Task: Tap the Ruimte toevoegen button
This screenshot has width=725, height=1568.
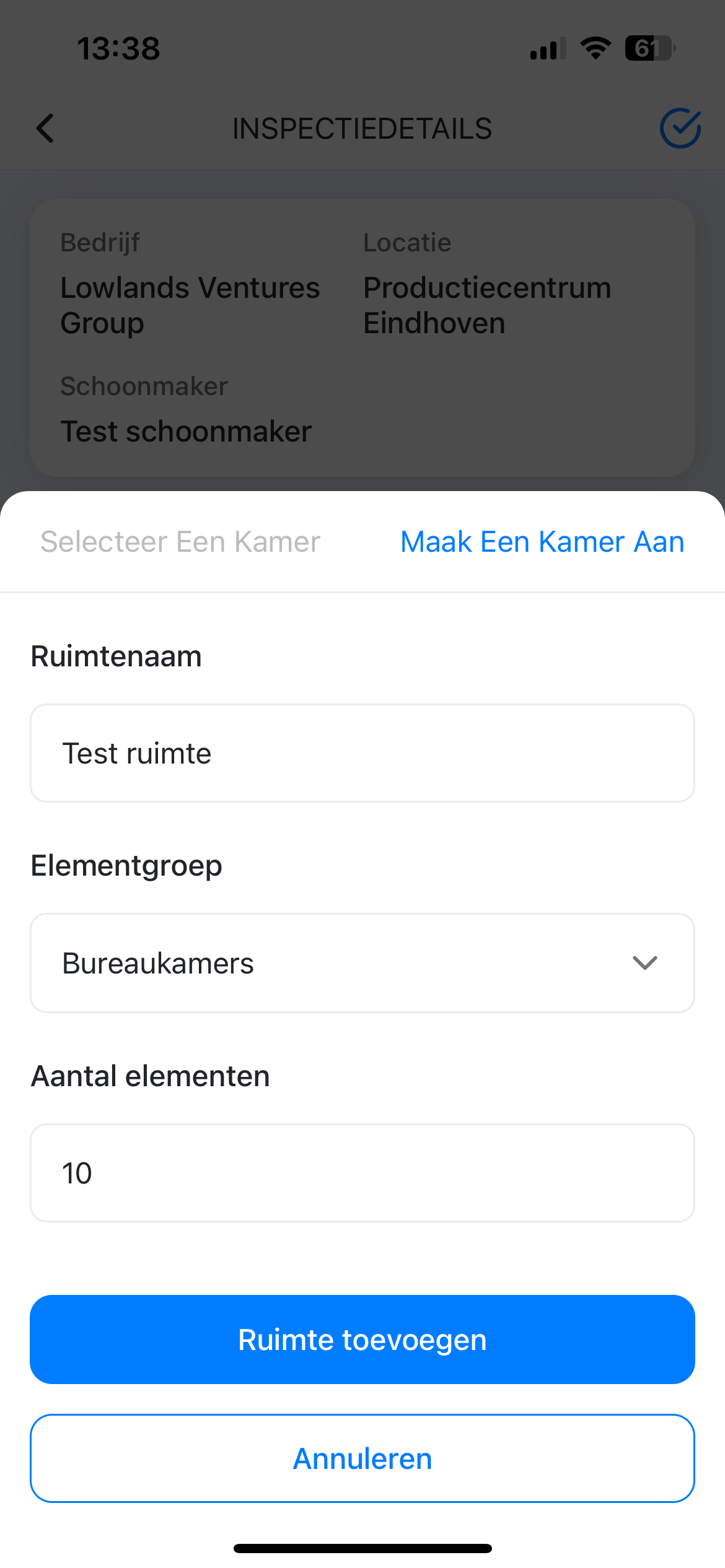Action: 362,1339
